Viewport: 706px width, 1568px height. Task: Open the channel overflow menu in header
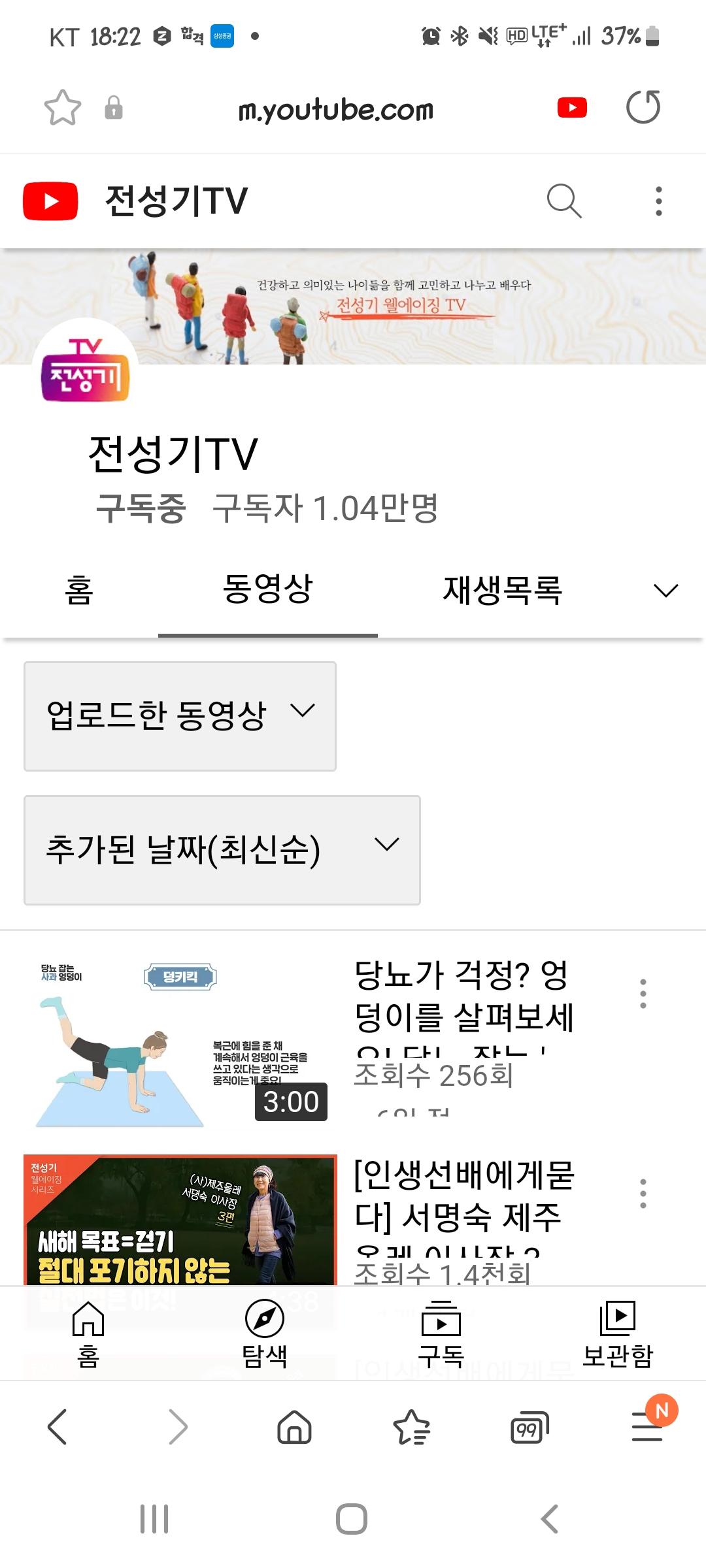click(658, 201)
